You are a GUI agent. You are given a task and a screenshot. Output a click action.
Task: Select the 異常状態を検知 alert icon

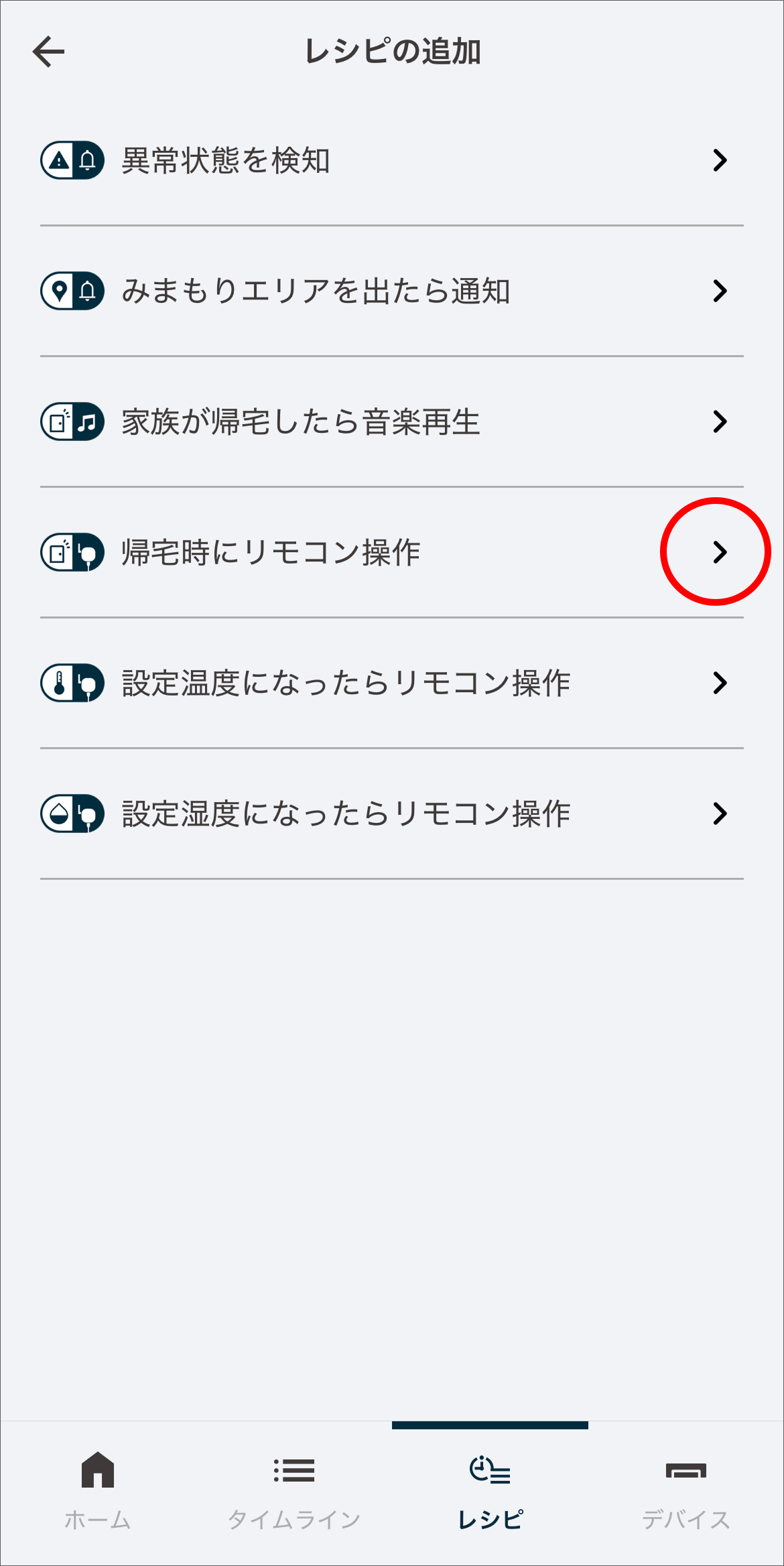coord(72,159)
